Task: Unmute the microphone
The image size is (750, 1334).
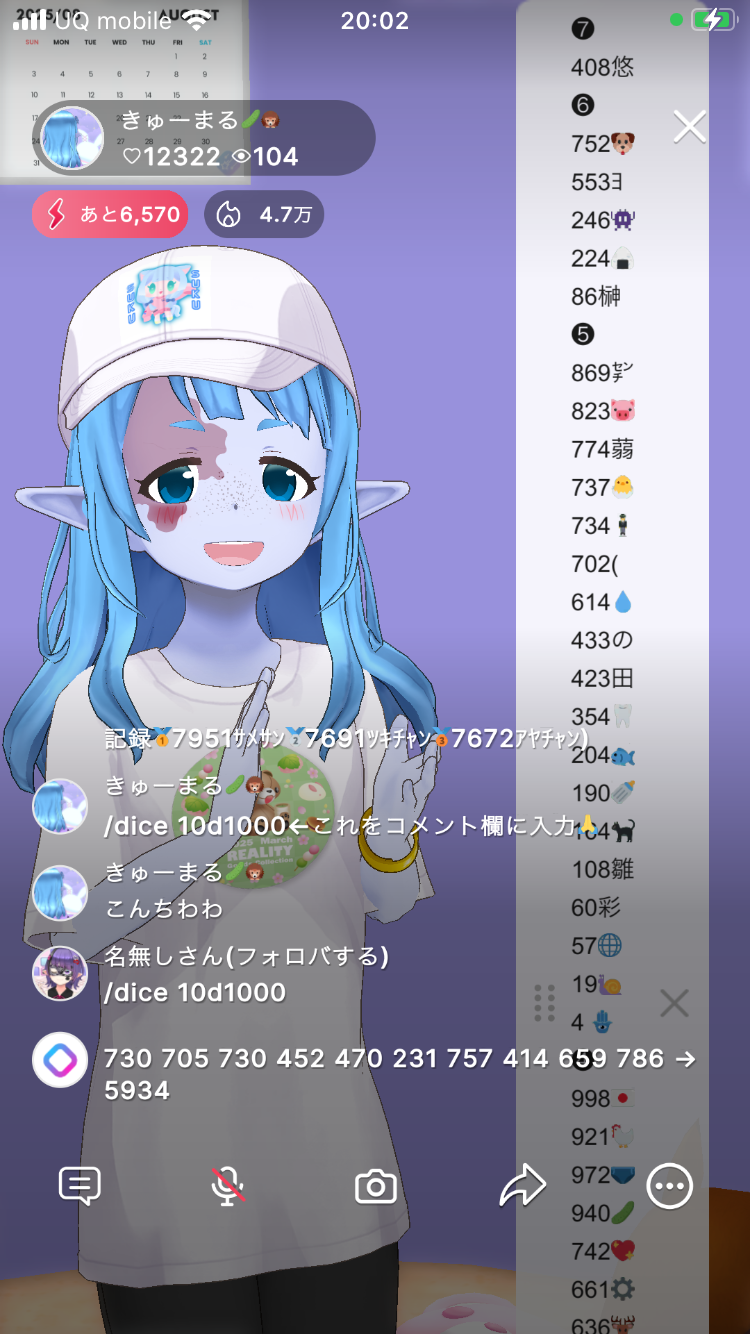Action: 228,1186
